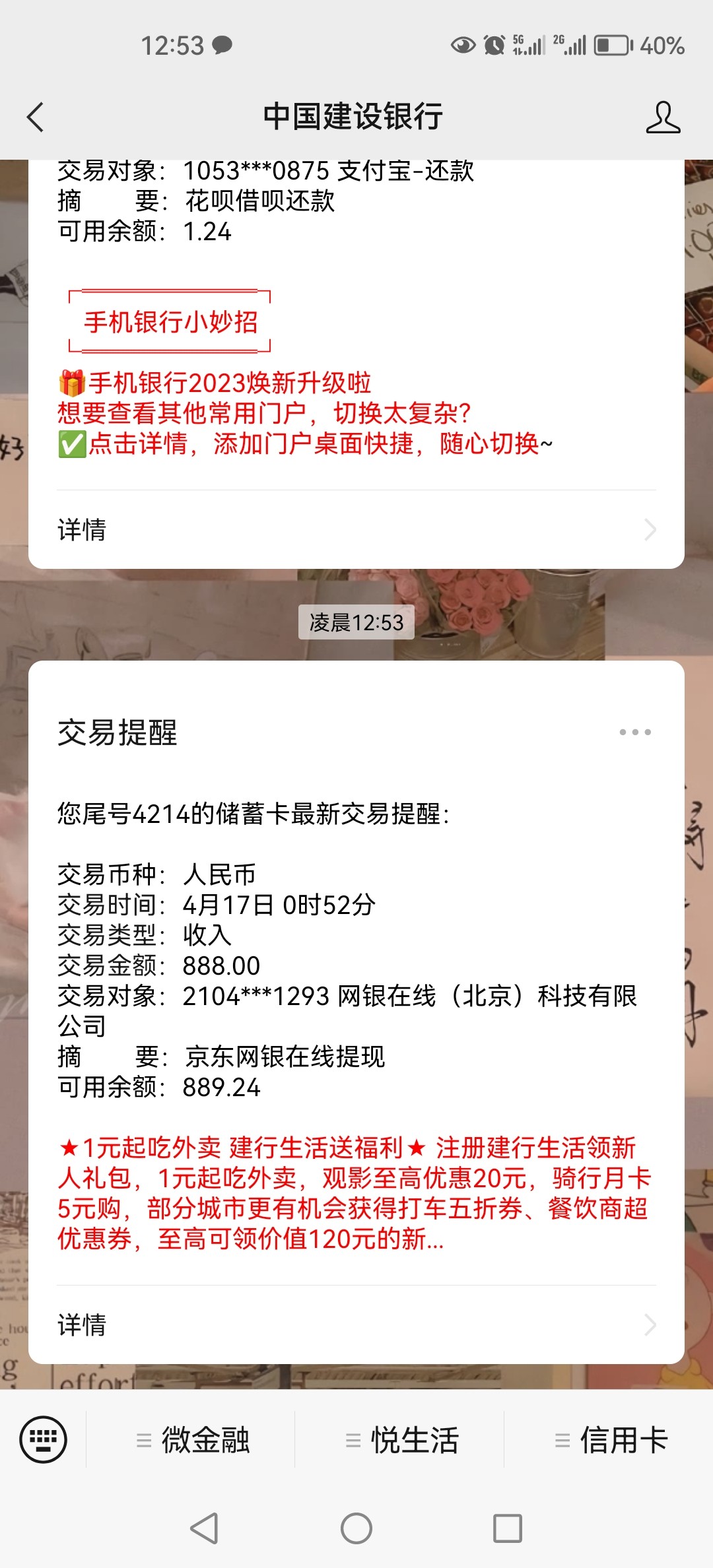Open recent apps overview

(x=507, y=1528)
